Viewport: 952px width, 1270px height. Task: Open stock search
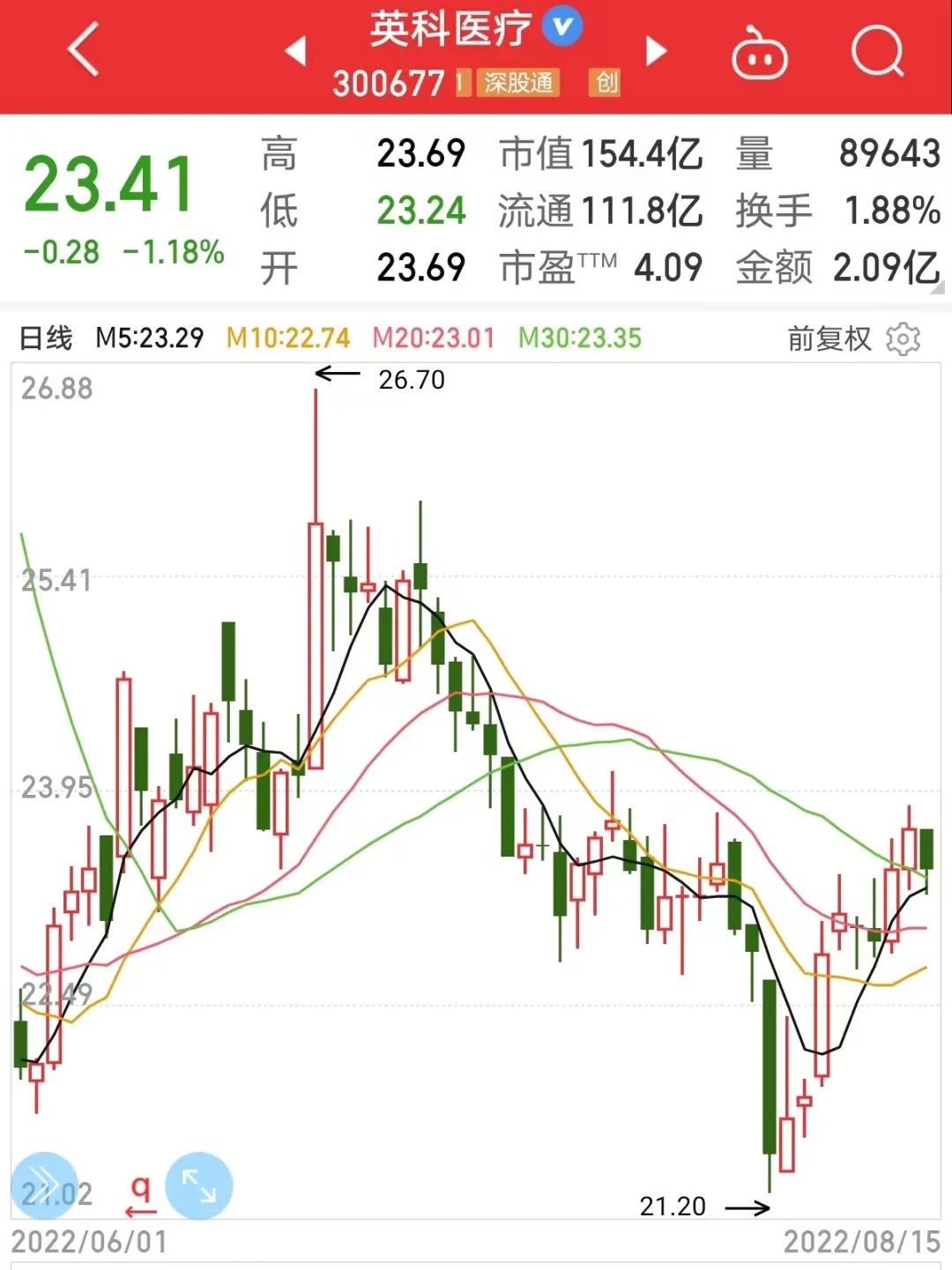(x=877, y=51)
